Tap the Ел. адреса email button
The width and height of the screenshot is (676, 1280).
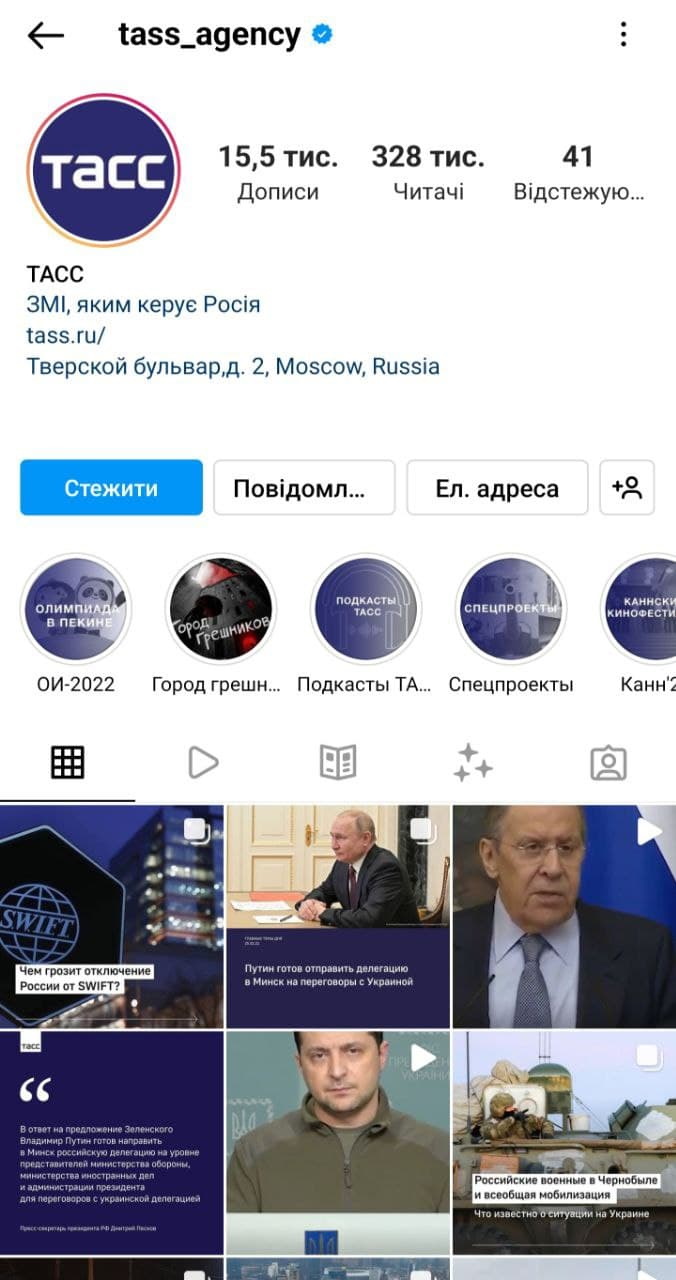pos(497,488)
